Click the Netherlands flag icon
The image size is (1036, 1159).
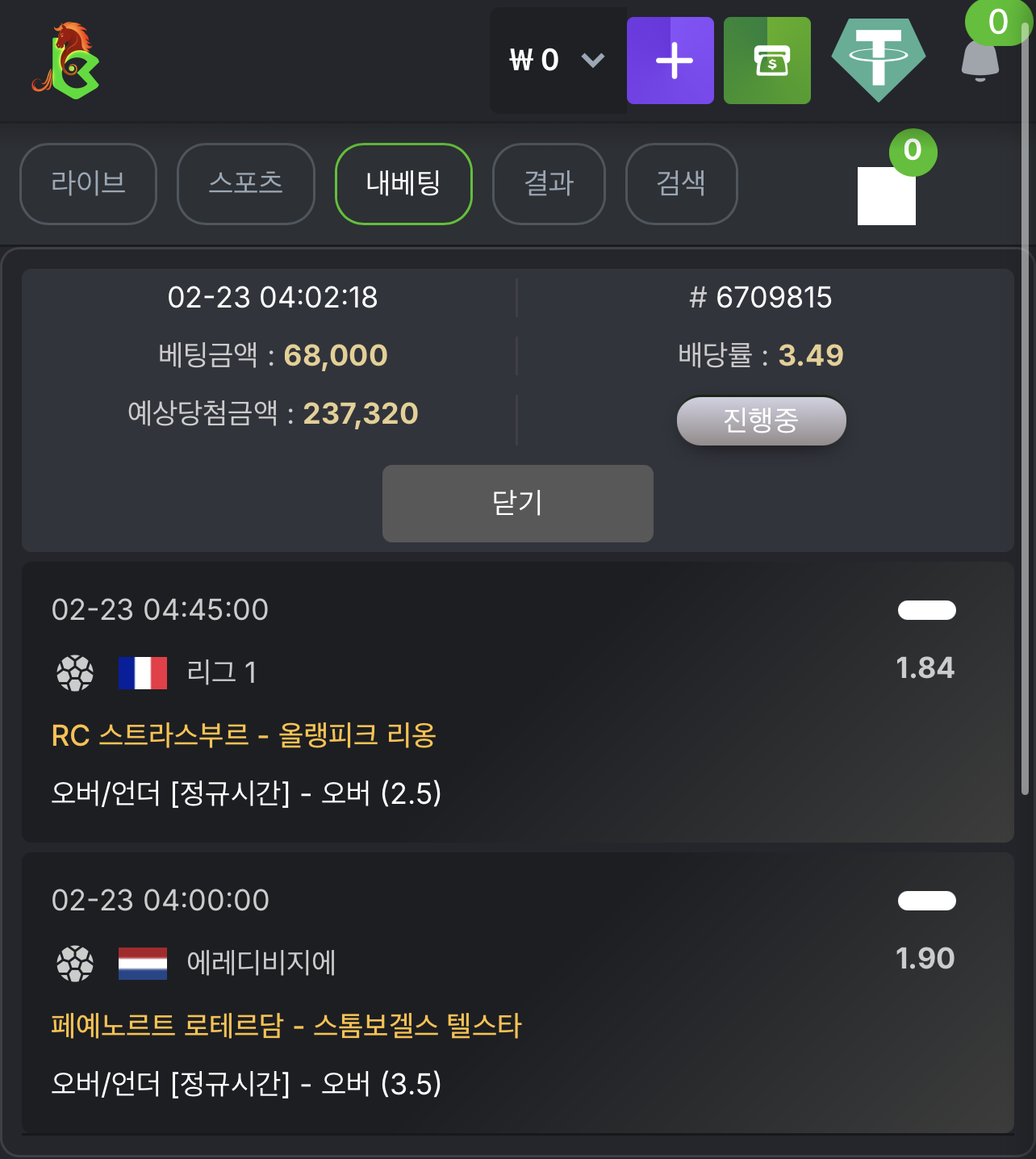point(143,963)
